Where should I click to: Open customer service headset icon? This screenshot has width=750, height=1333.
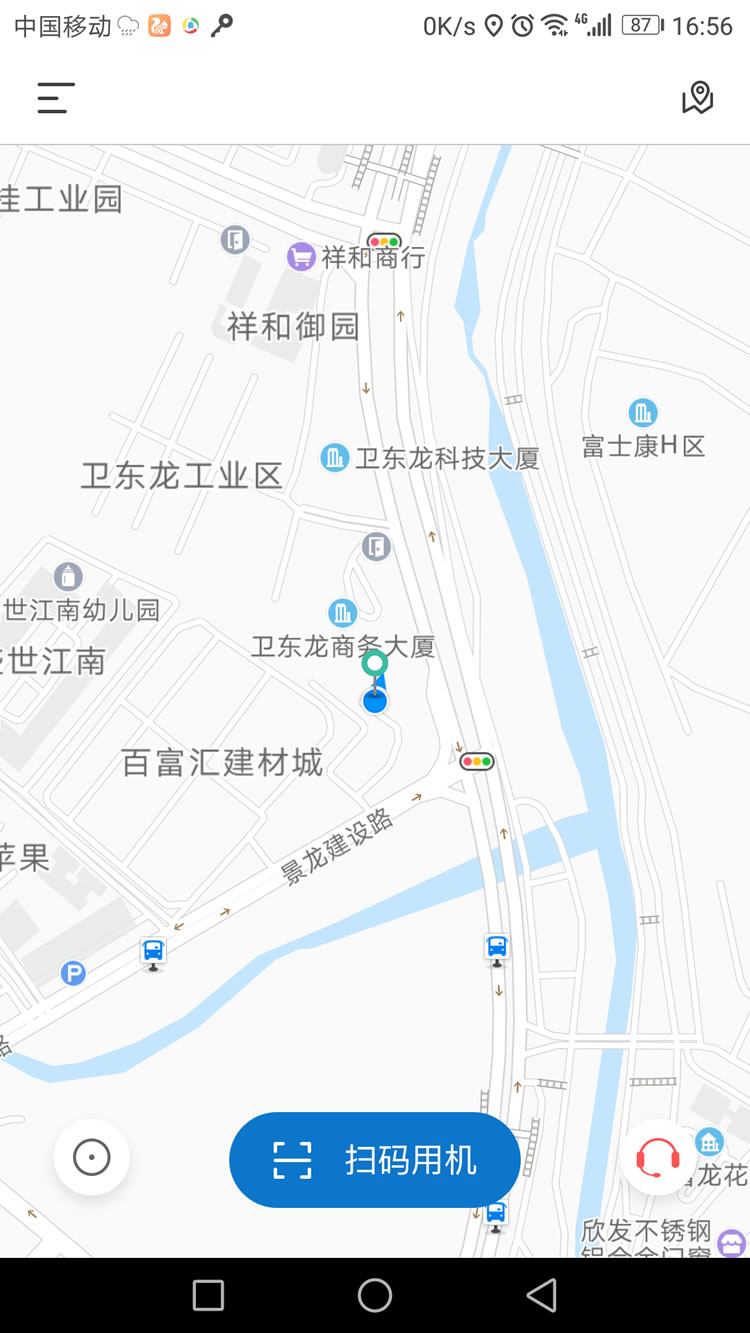point(657,1158)
